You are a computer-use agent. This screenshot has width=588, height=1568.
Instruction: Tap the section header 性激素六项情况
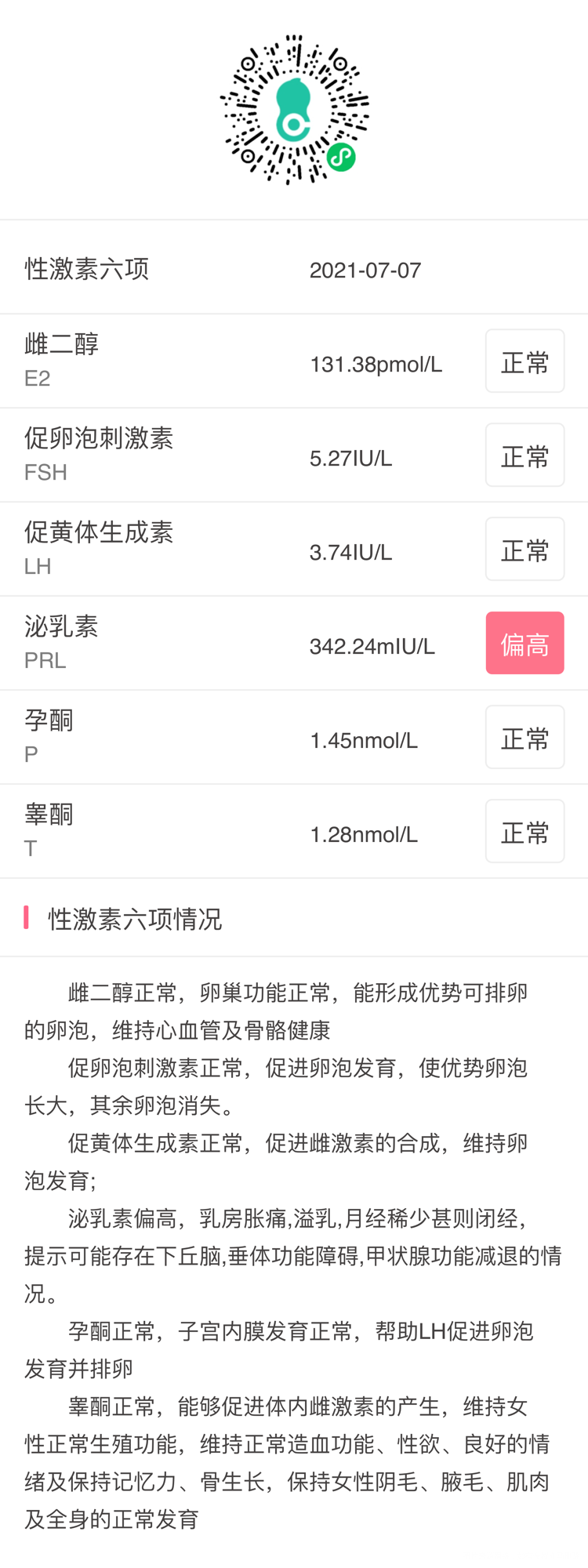135,920
